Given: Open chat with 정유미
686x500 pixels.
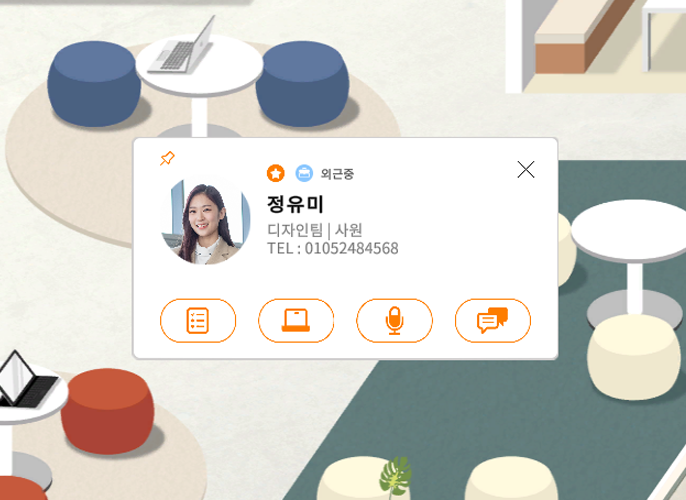Looking at the screenshot, I should tap(492, 321).
